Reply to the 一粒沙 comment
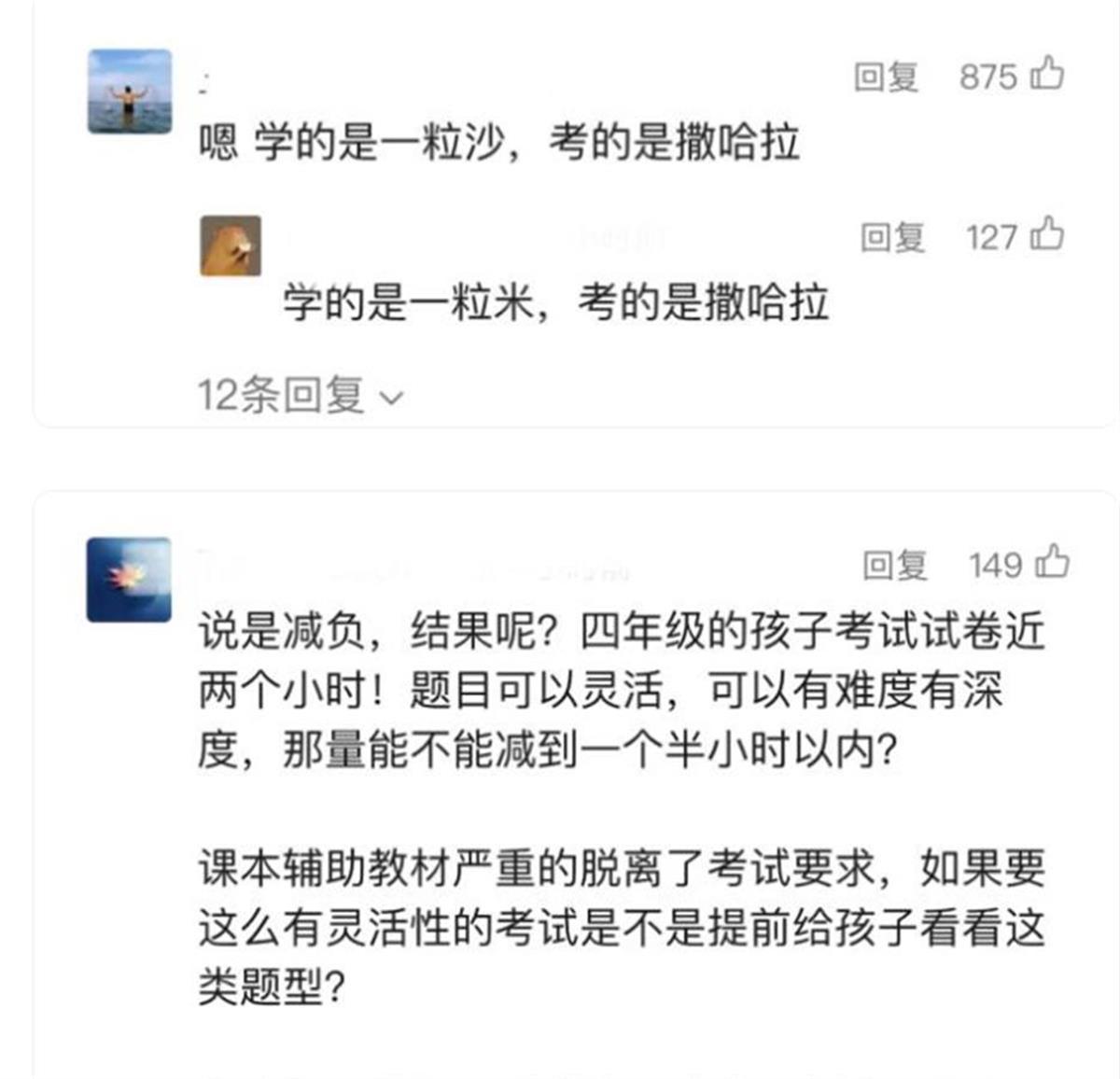 coord(886,77)
